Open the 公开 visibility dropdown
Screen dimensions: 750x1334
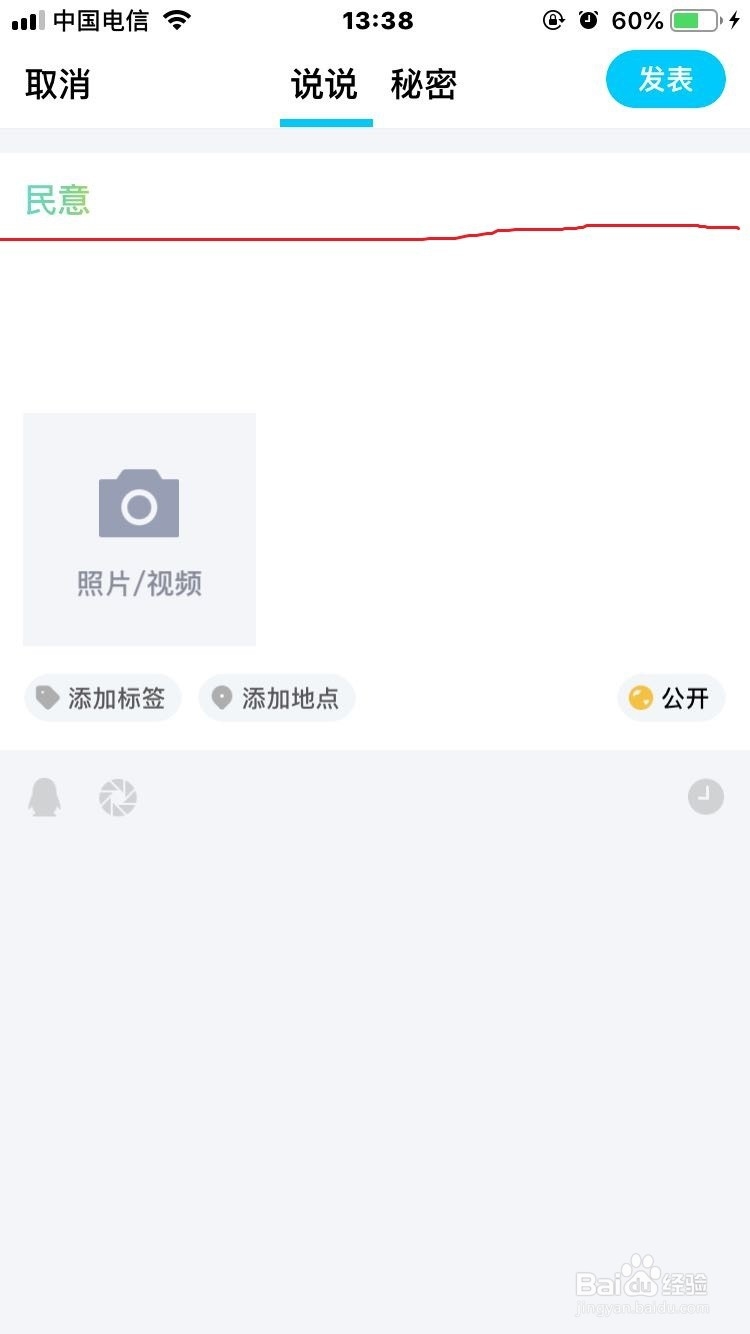click(671, 697)
